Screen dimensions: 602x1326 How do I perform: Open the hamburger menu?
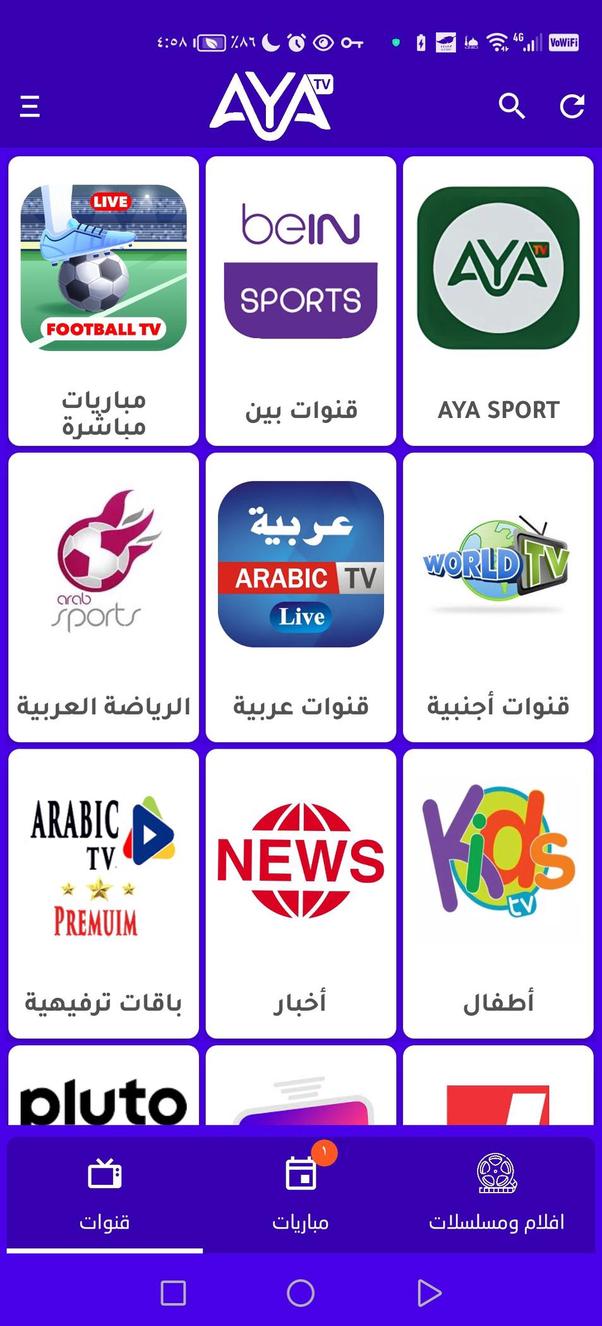(30, 106)
